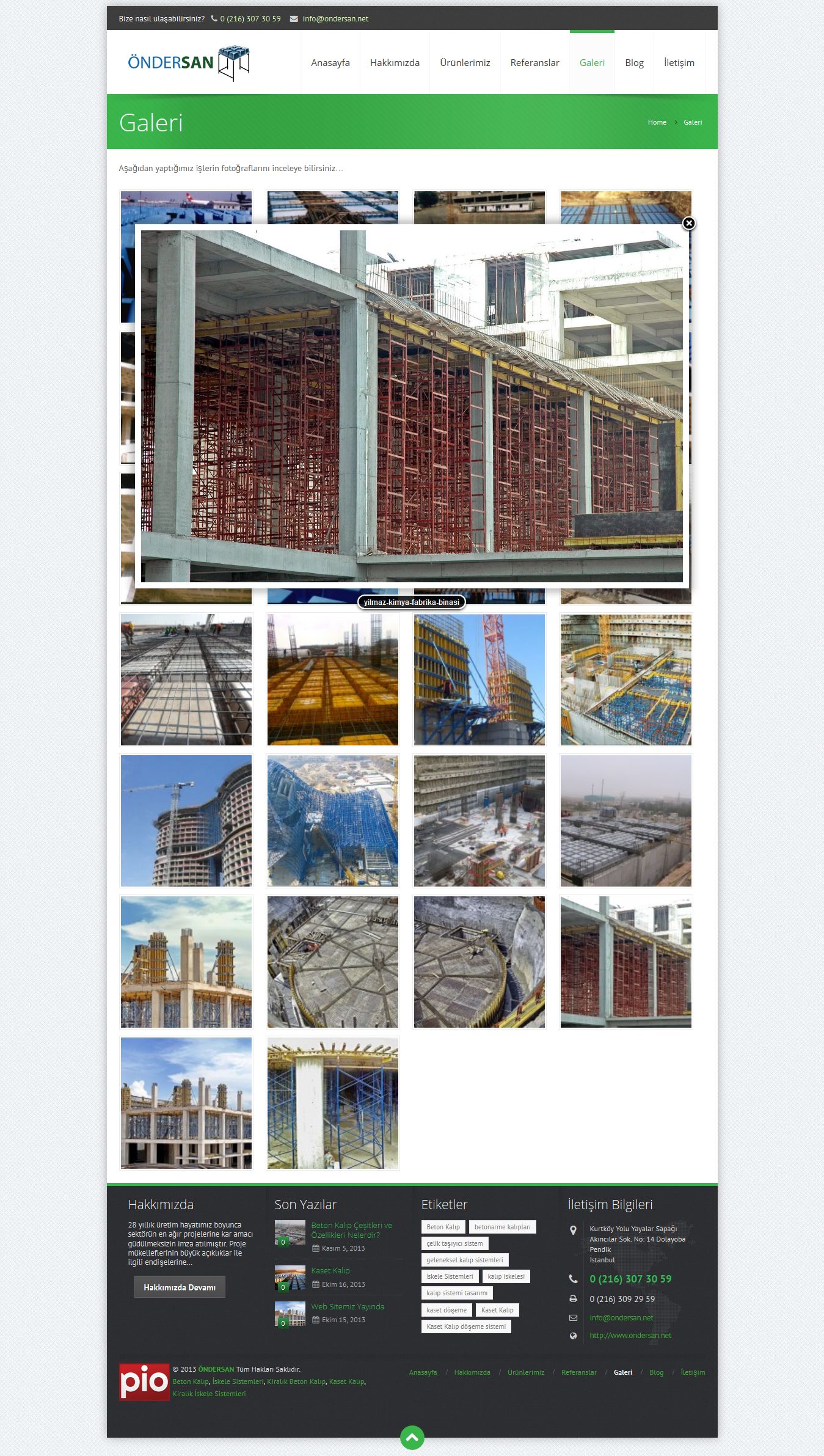824x1456 pixels.
Task: Select the Beton Kalıp tag
Action: point(443,1227)
